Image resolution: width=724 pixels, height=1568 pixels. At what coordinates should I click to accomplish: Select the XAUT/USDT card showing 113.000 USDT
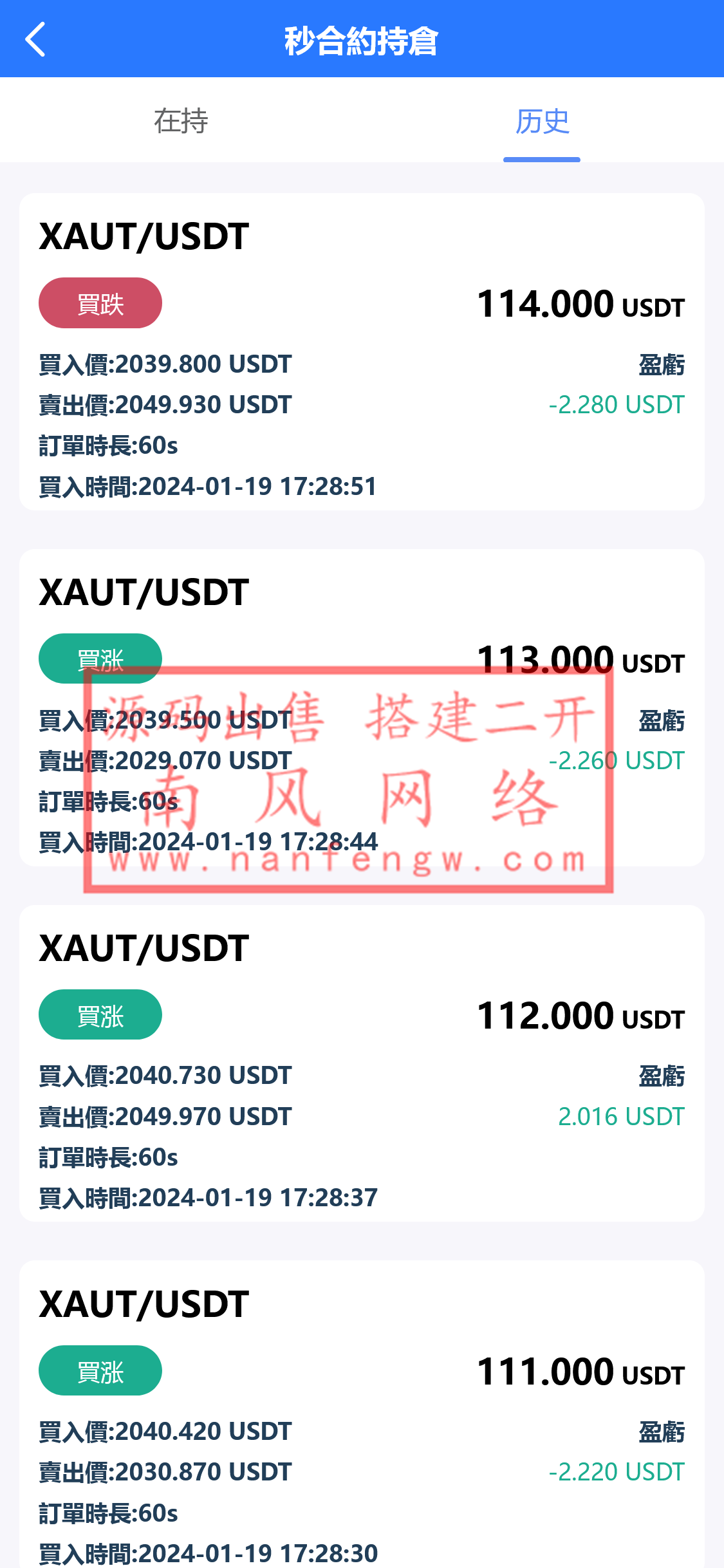pos(362,708)
